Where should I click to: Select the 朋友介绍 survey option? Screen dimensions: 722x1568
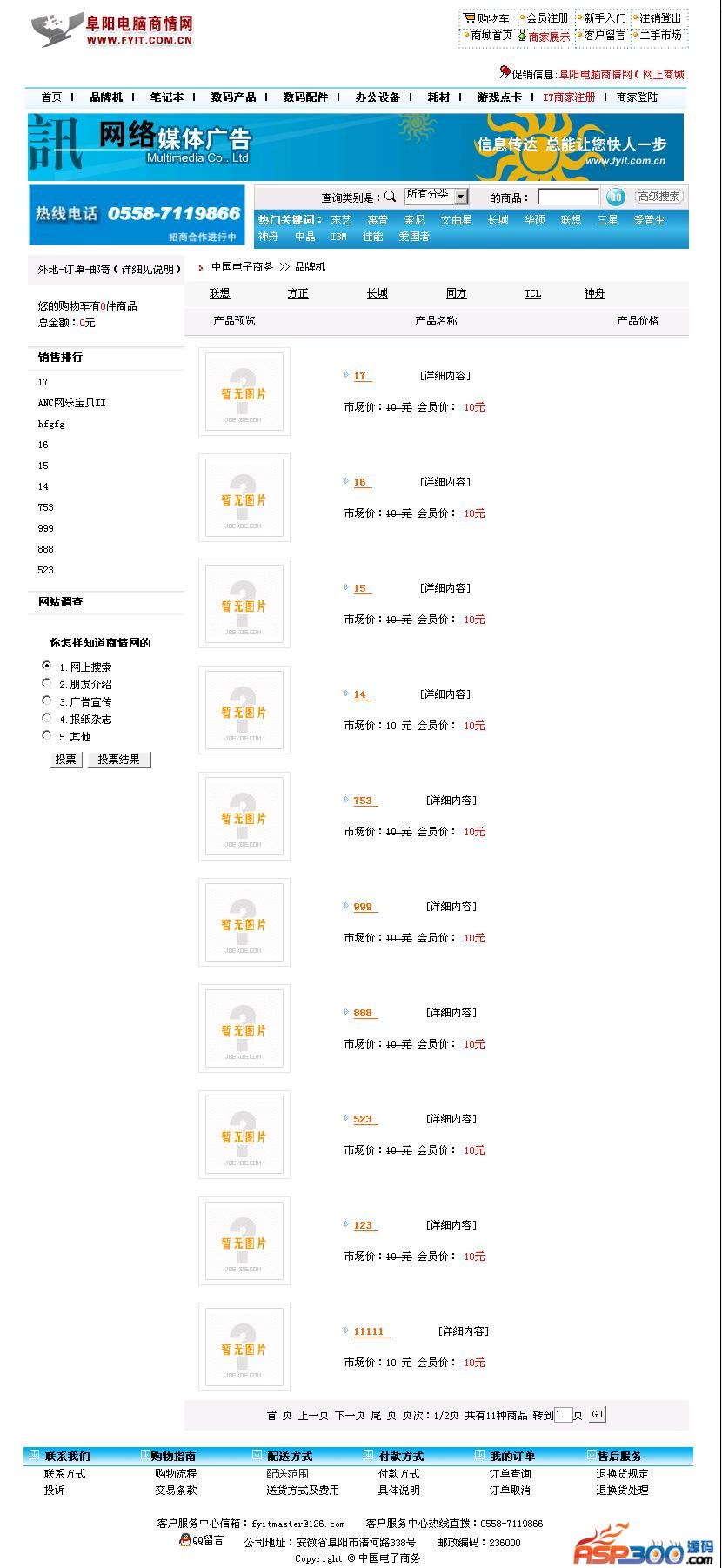(47, 683)
